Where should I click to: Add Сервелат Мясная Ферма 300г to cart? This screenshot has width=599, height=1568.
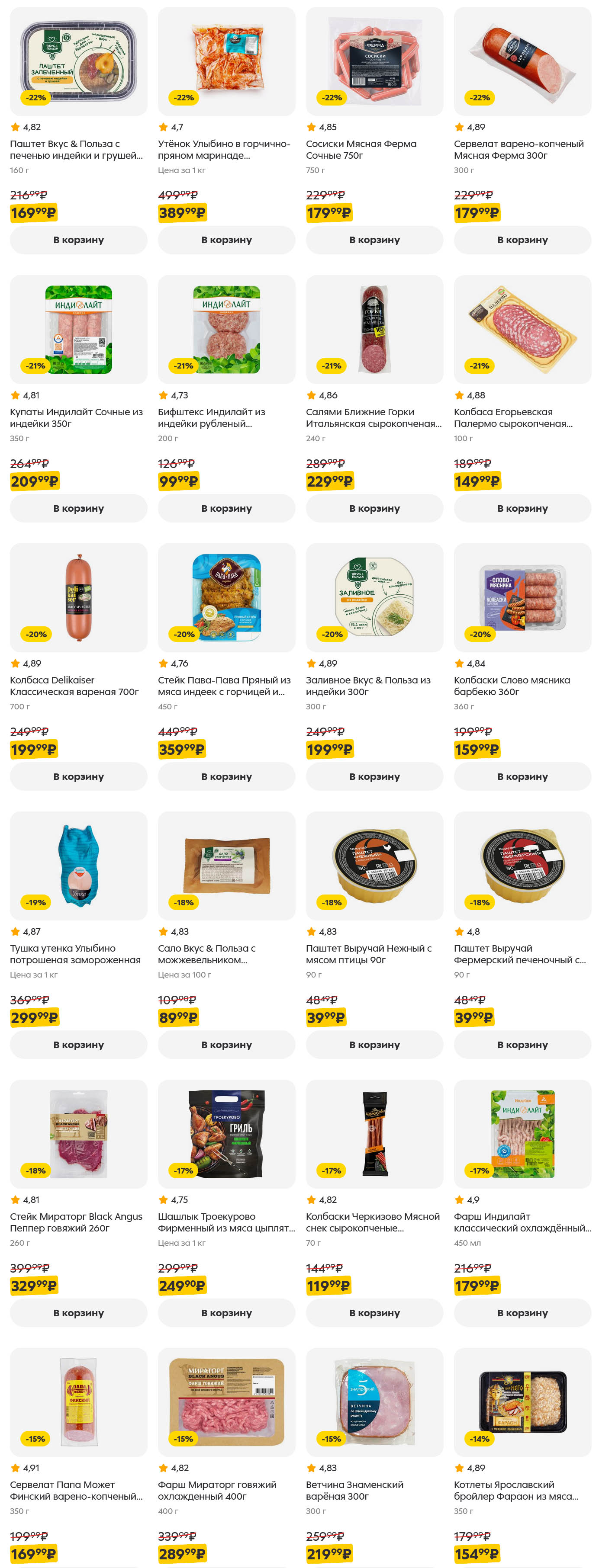(522, 240)
